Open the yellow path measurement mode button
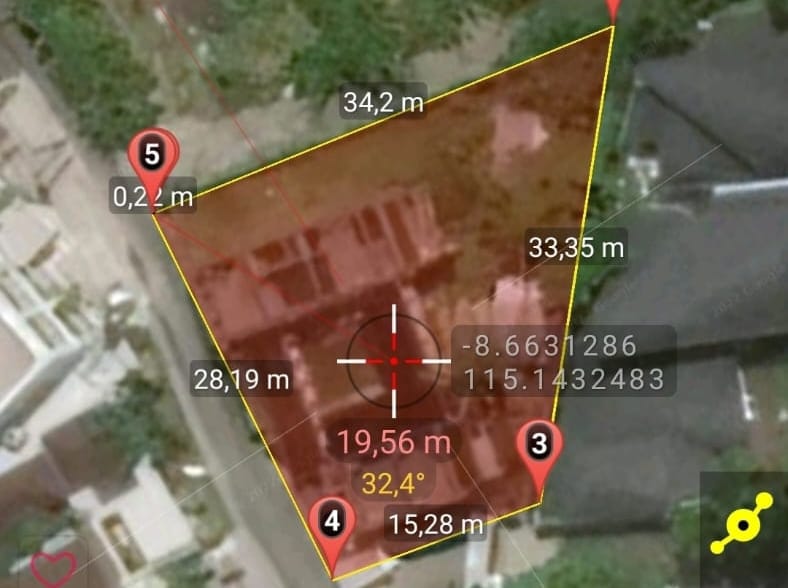This screenshot has width=788, height=588. (x=742, y=523)
